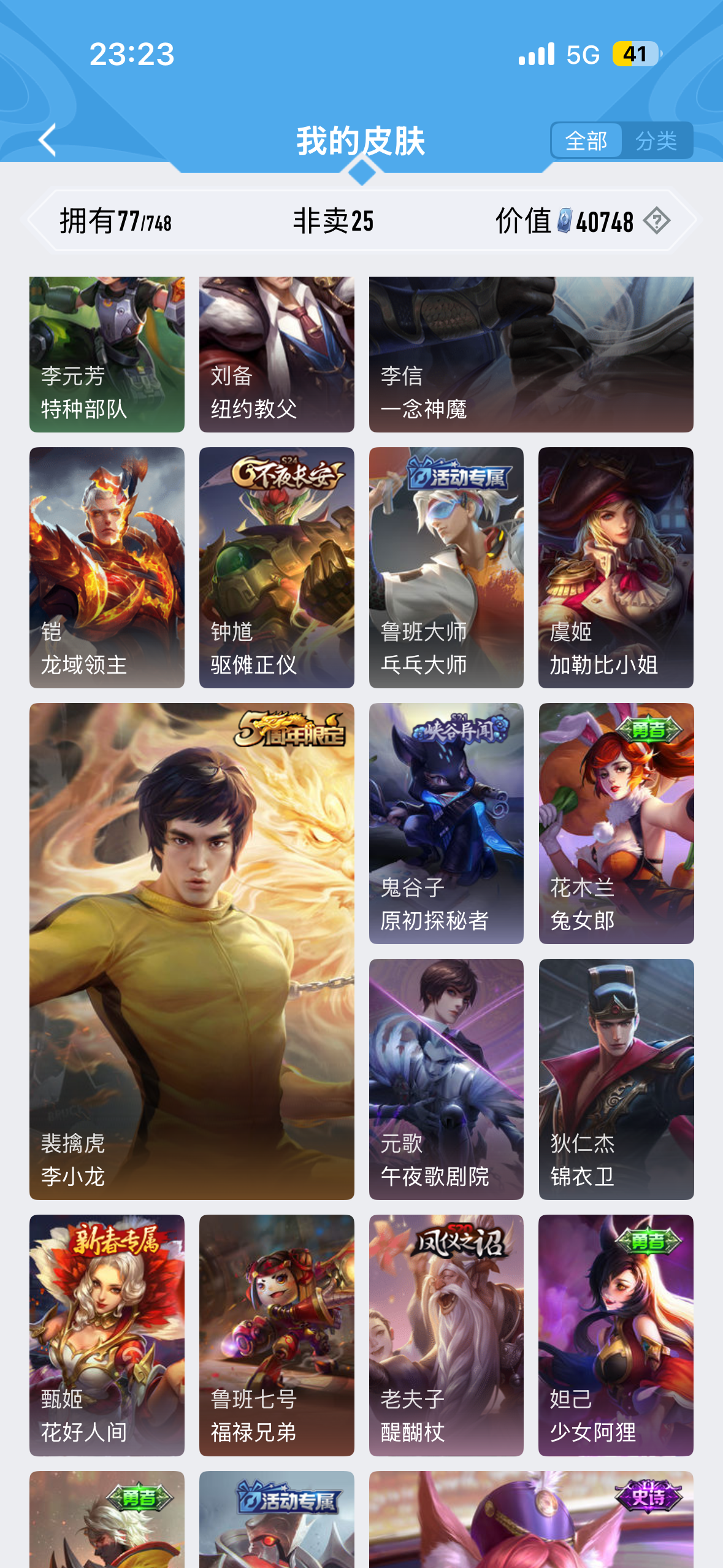View the 鬼谷子 原初探秘者 skin
723x1568 pixels.
[446, 823]
